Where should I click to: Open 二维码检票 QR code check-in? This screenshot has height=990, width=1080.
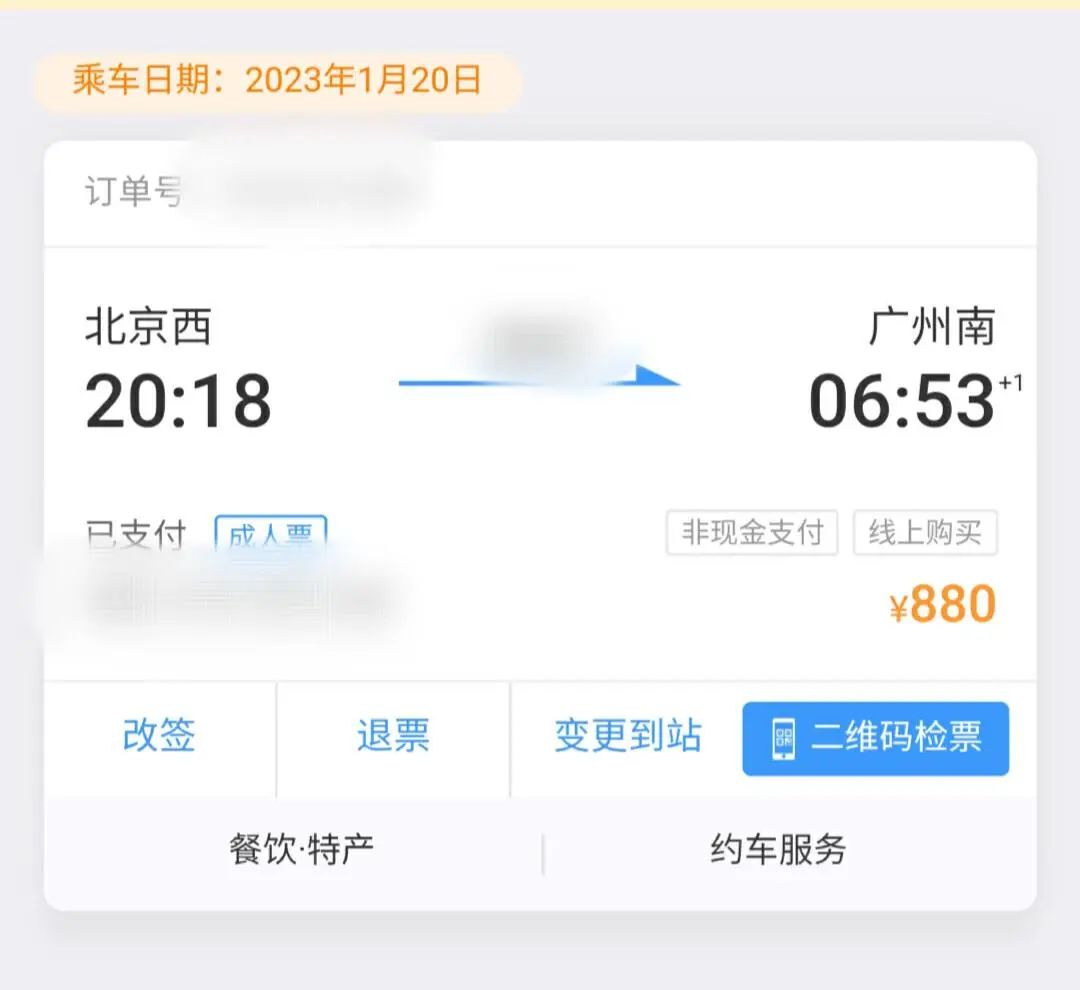(x=875, y=739)
